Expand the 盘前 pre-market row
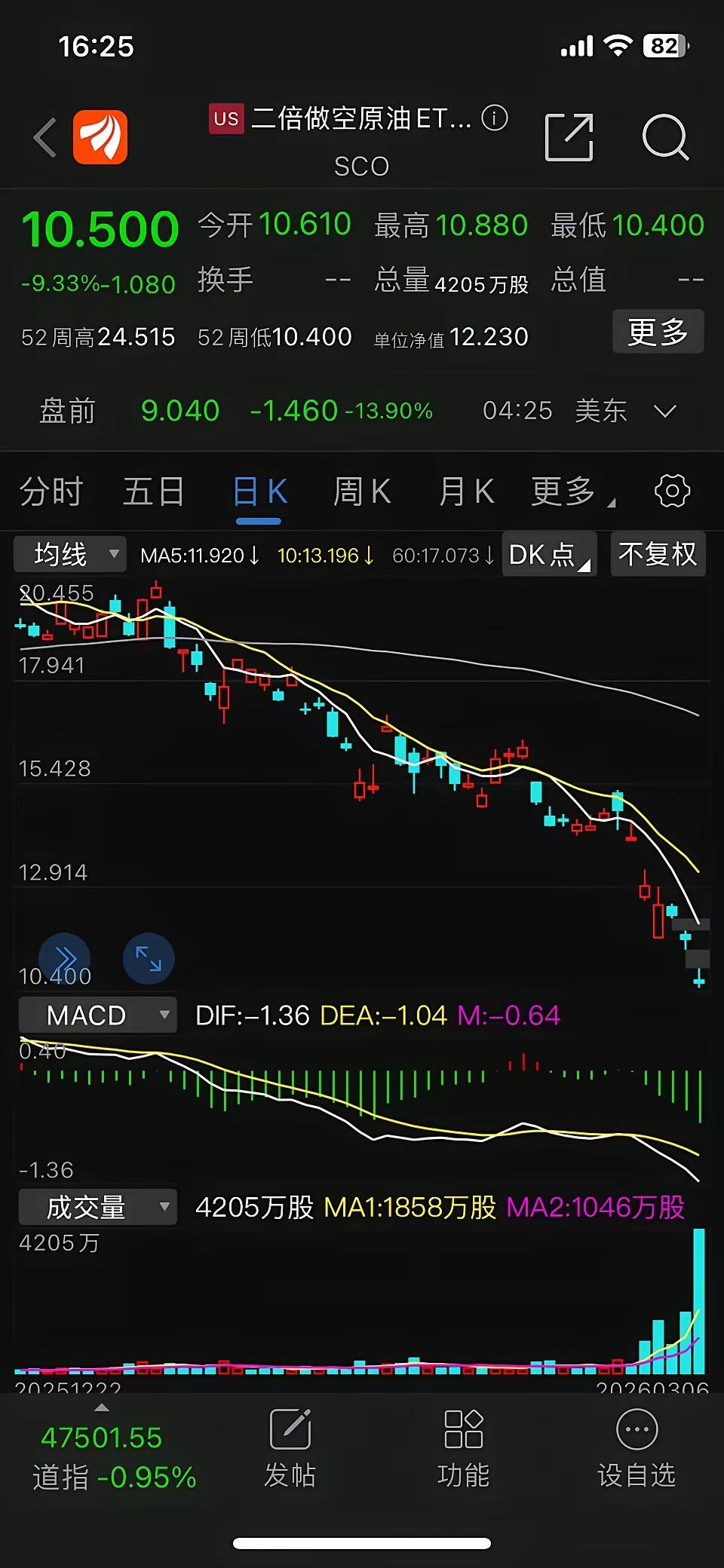This screenshot has width=724, height=1568. point(664,411)
